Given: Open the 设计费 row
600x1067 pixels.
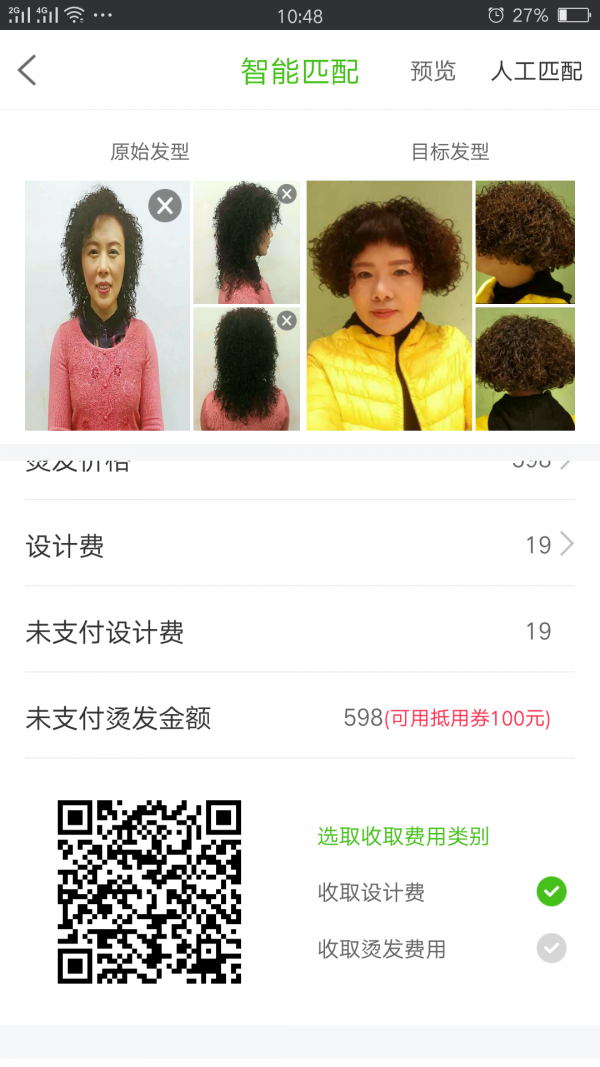Looking at the screenshot, I should (x=300, y=545).
